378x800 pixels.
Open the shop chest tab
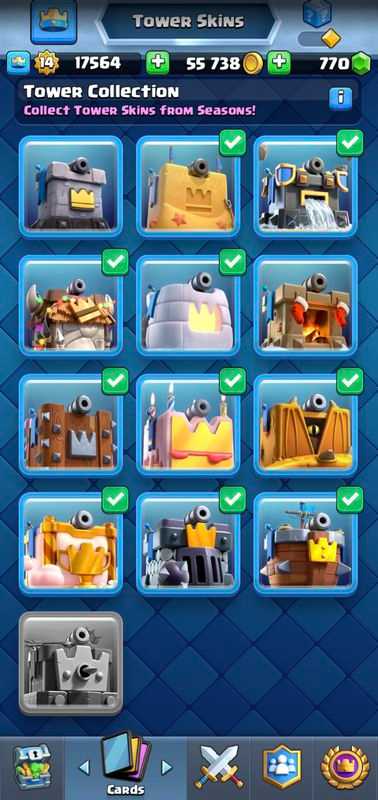32,767
